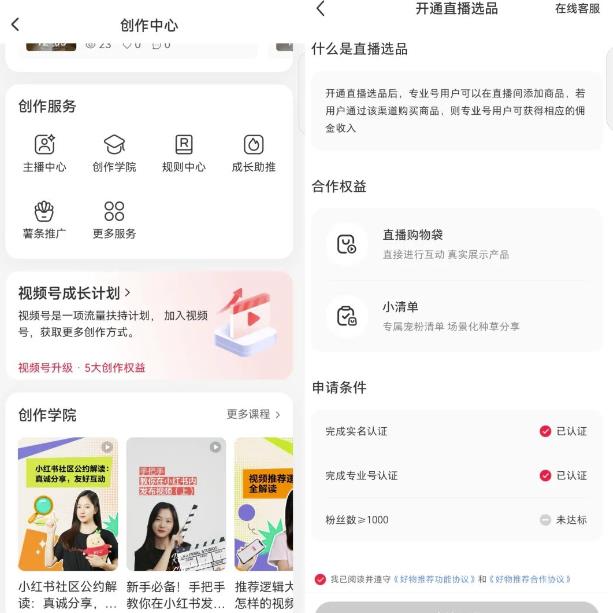Open 成长助推

coord(253,153)
